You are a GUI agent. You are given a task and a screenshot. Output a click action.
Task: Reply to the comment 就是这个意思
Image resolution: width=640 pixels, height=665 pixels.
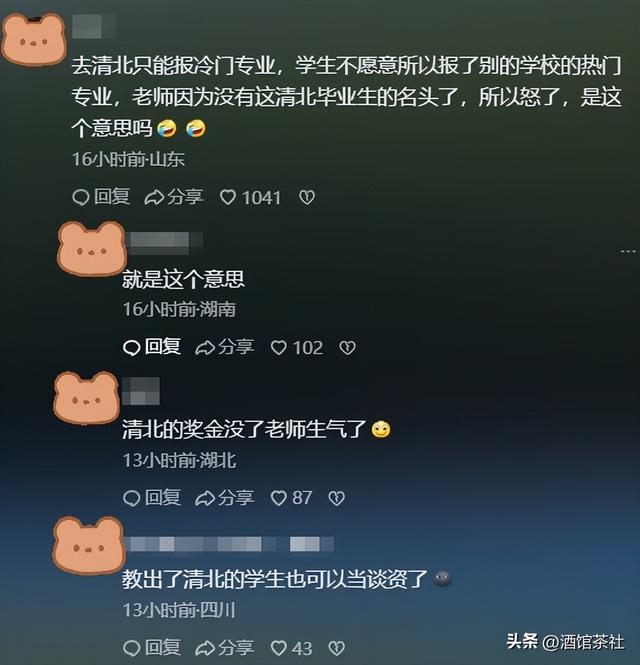[151, 347]
